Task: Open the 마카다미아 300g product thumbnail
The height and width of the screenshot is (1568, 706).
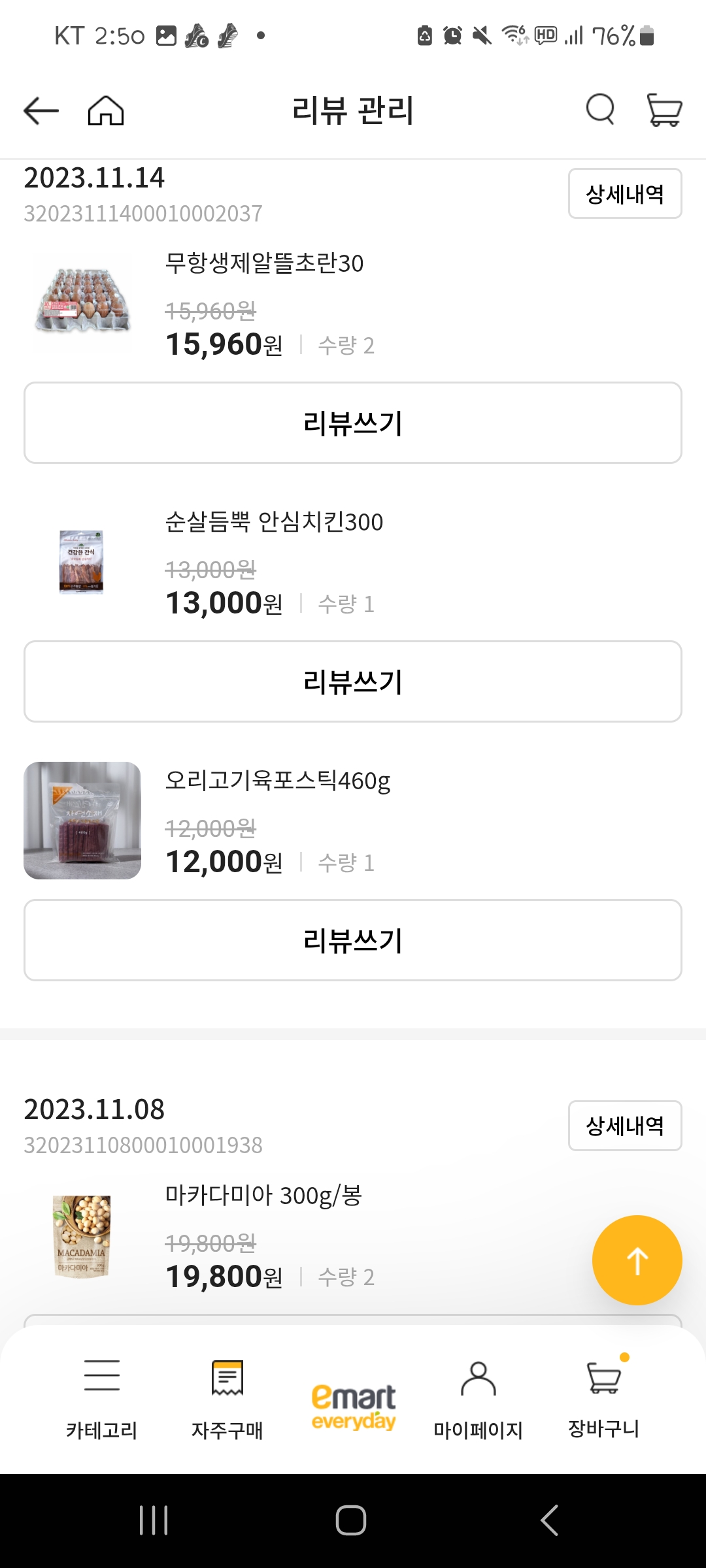Action: coord(81,1233)
